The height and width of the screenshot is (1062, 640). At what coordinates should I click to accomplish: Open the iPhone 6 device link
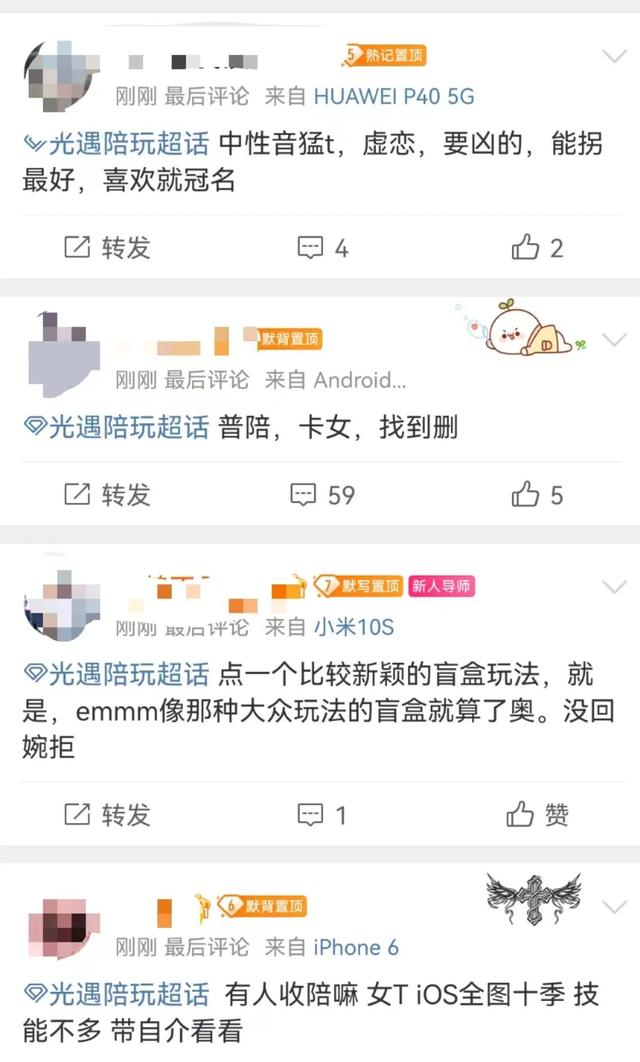(356, 946)
